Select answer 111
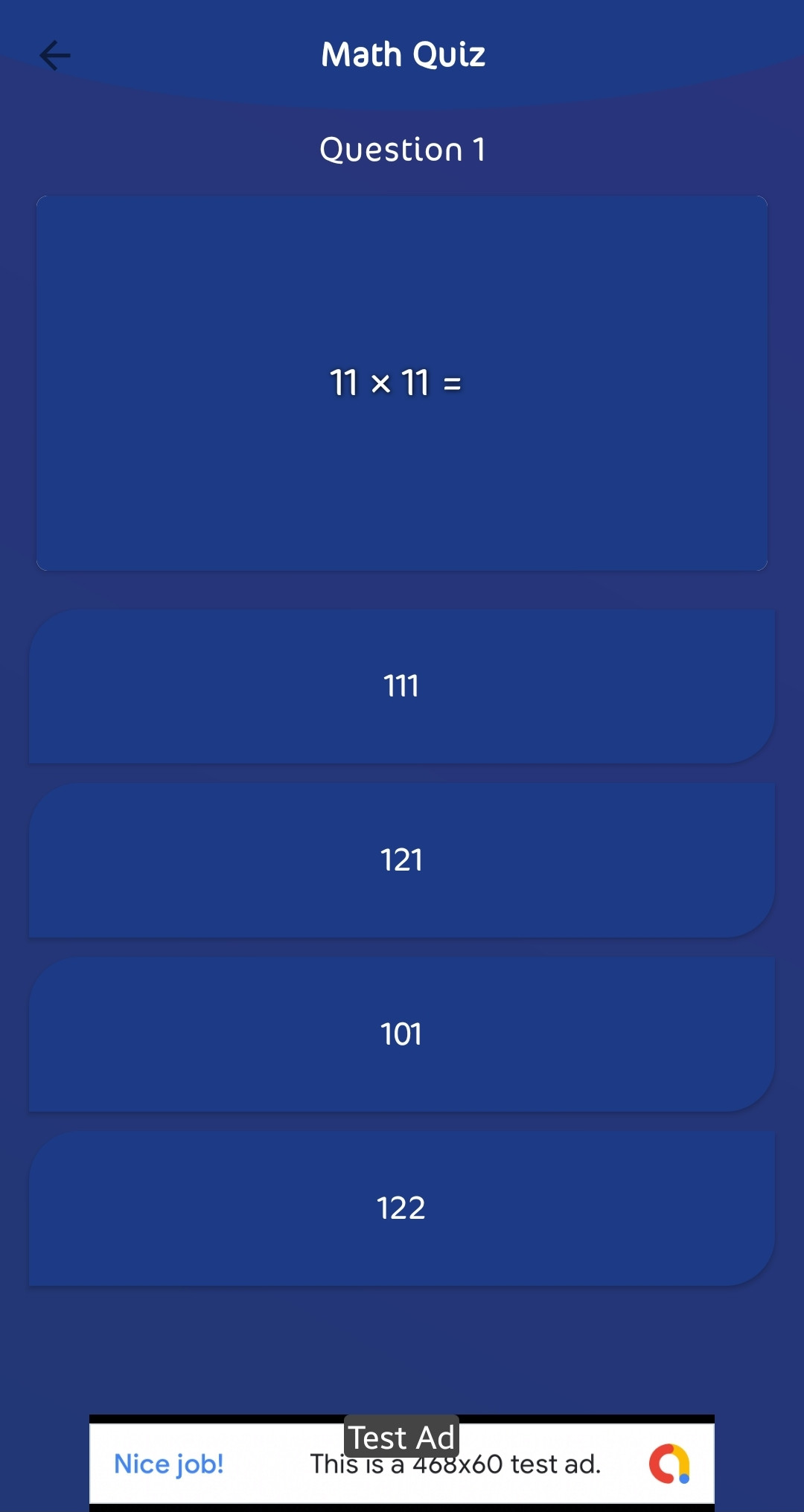804x1512 pixels. [x=402, y=686]
